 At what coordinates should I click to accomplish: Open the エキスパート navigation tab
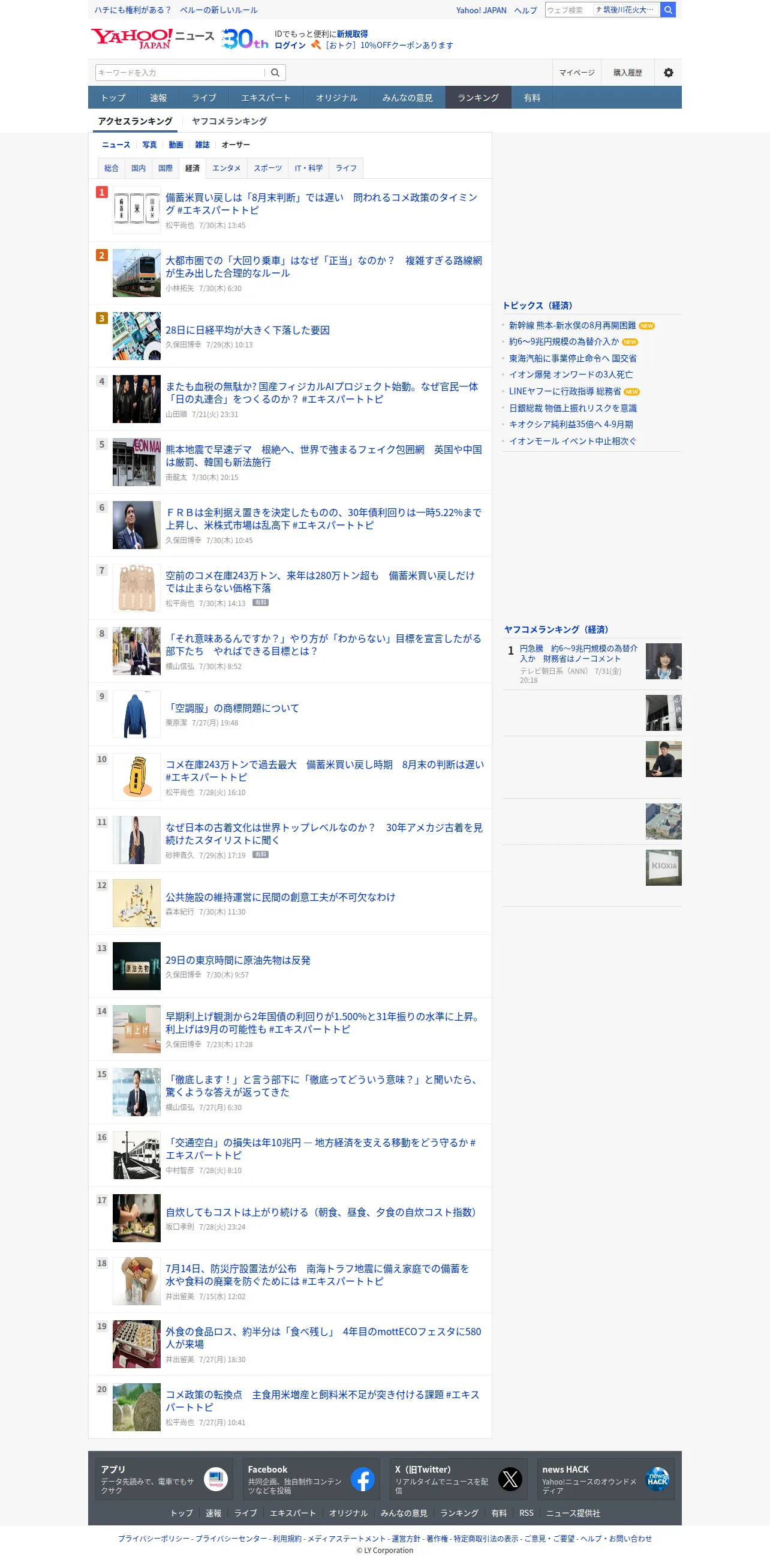[x=266, y=97]
